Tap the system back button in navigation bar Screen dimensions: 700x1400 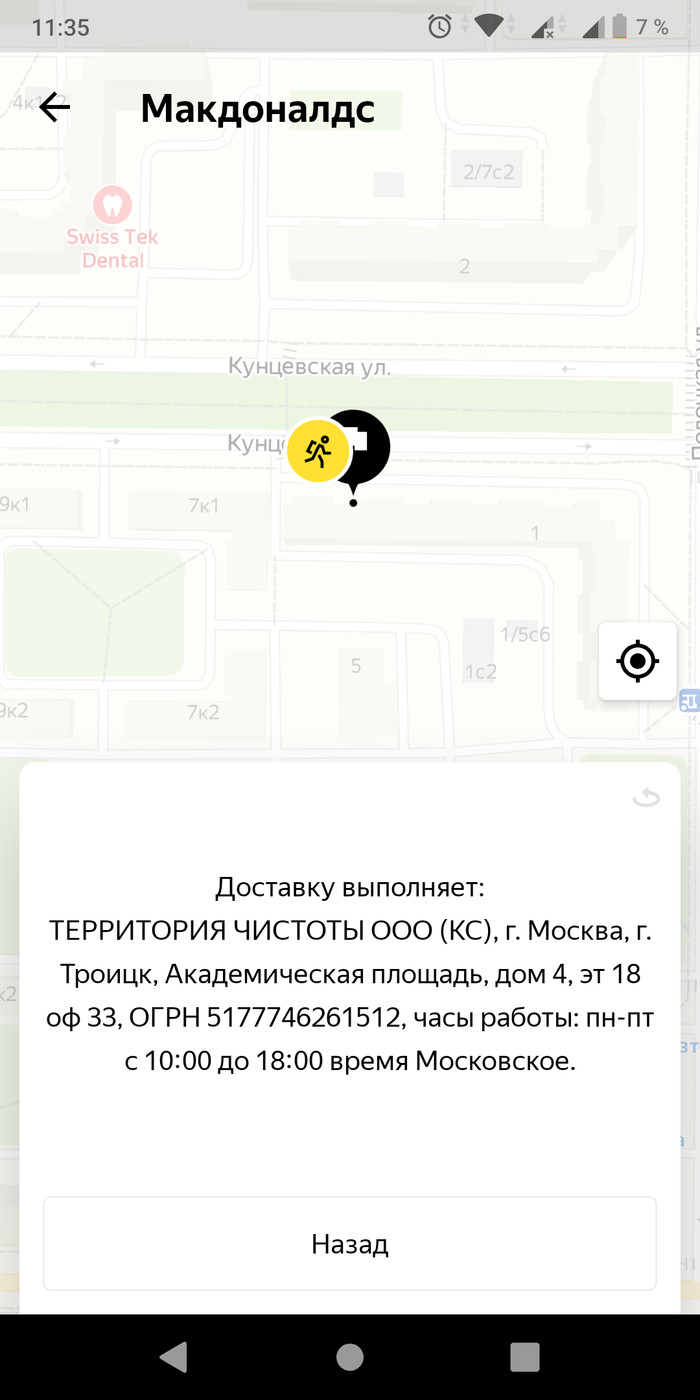pos(174,1356)
